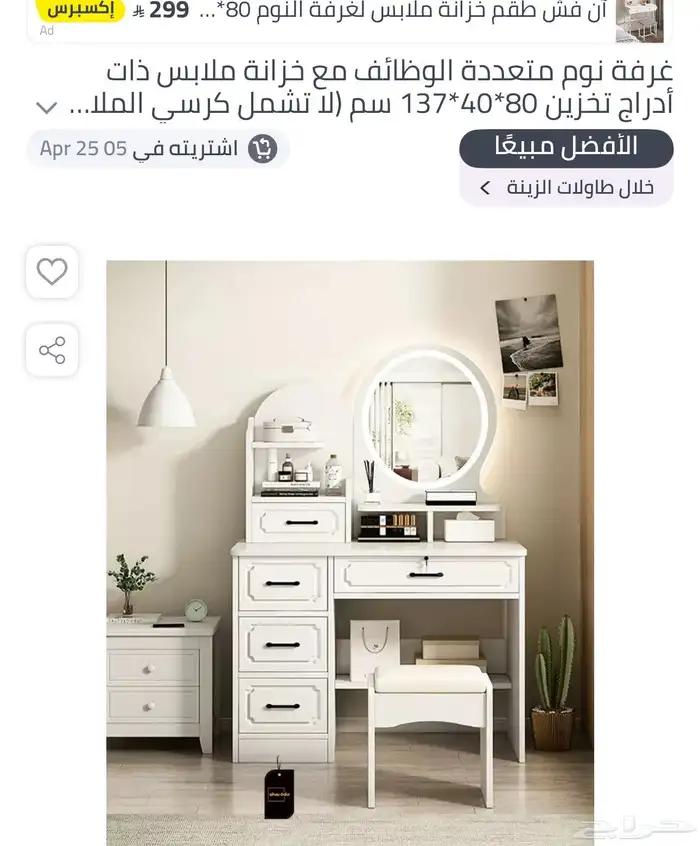The image size is (700, 846).
Task: Add this vanity table to the wishlist
Action: click(x=52, y=272)
